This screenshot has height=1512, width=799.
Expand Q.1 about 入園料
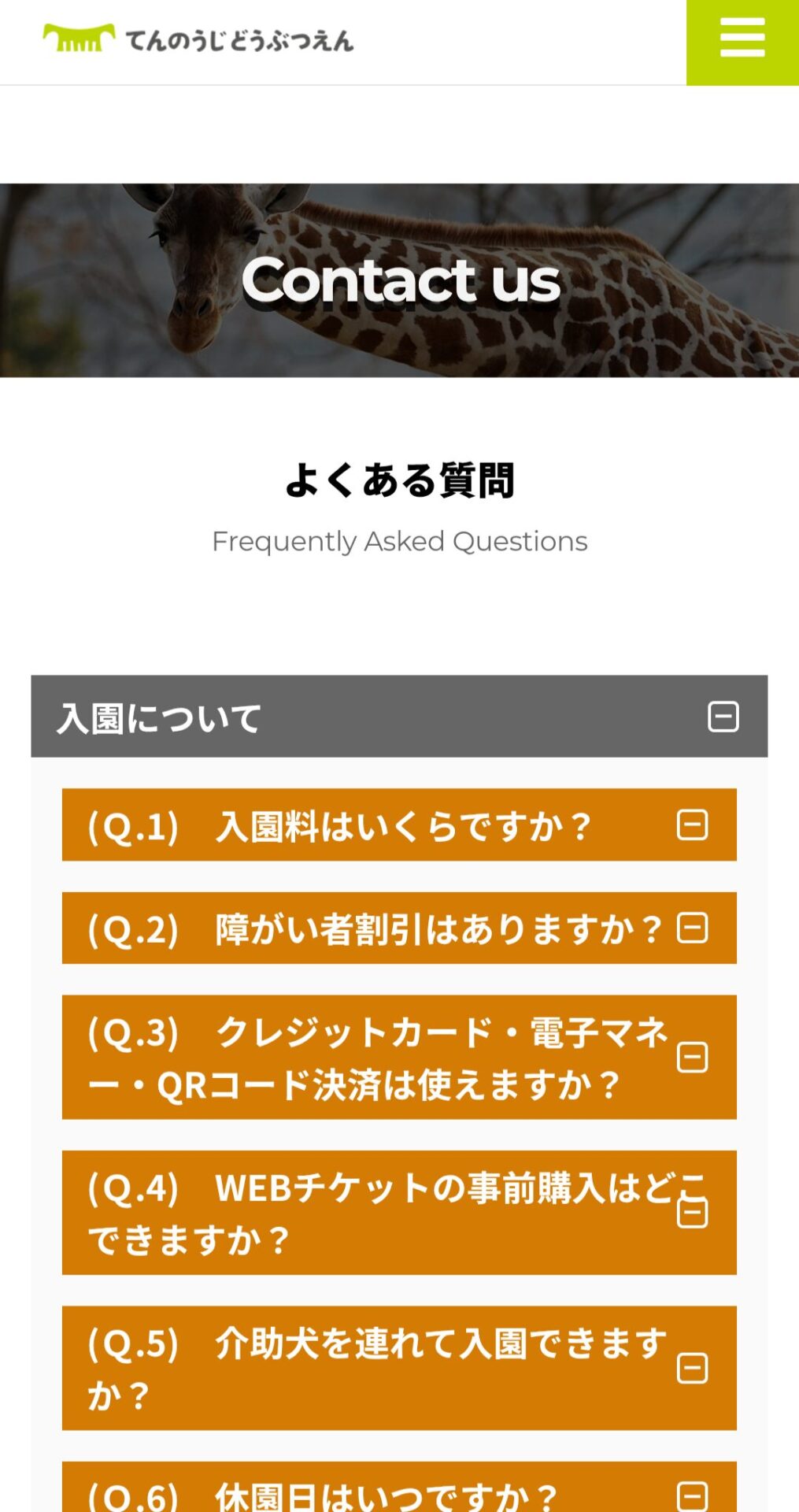click(692, 825)
